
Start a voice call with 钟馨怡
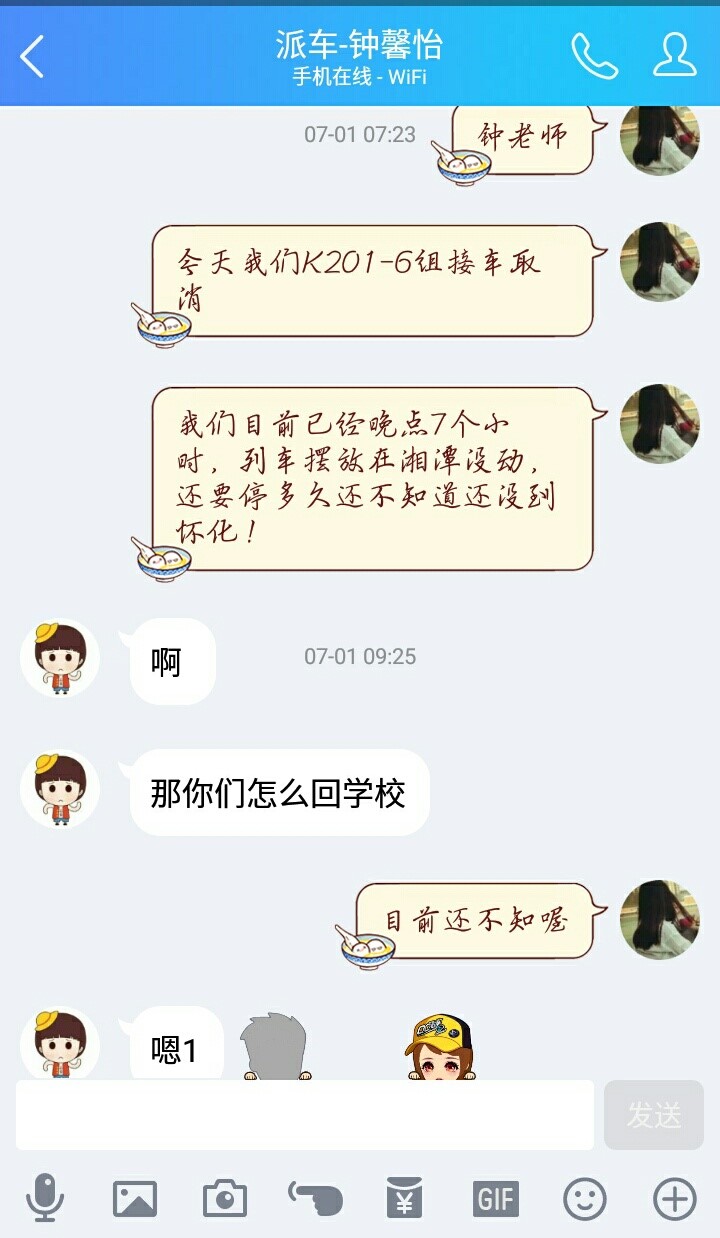pyautogui.click(x=594, y=56)
